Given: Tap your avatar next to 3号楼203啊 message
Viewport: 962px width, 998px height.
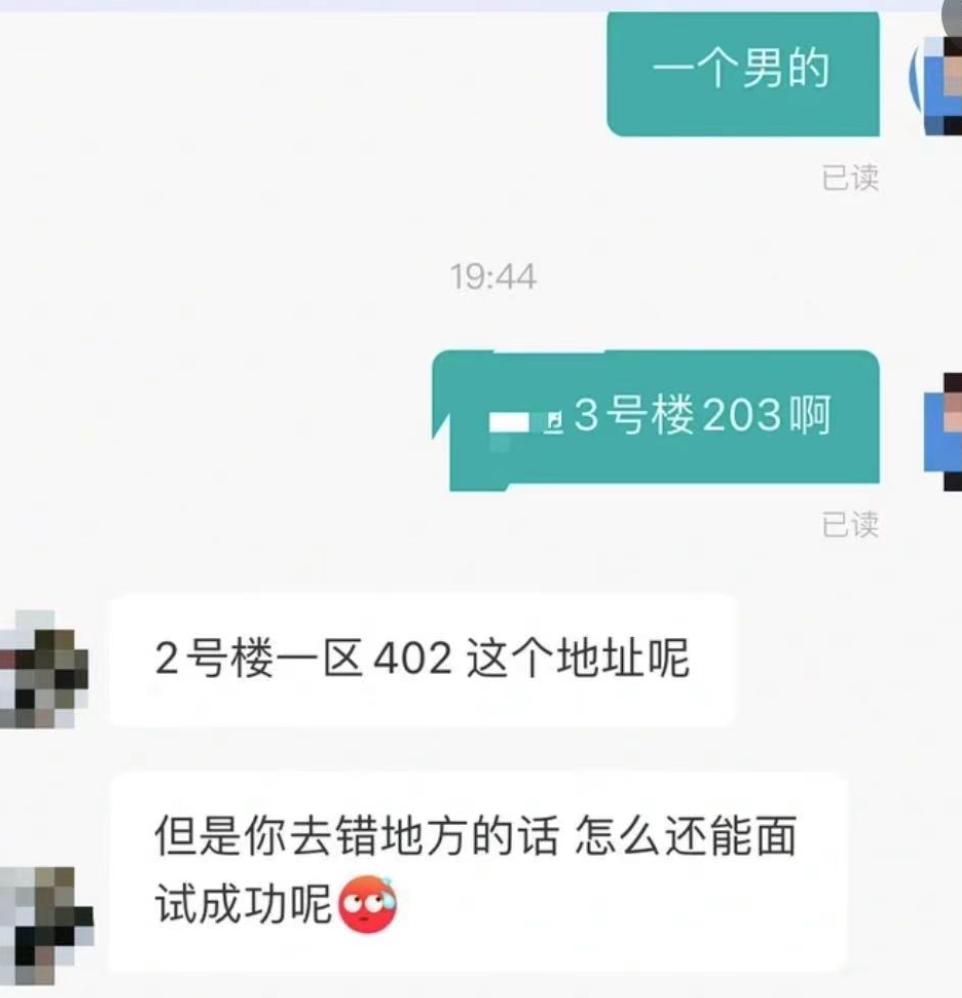Looking at the screenshot, I should [942, 432].
